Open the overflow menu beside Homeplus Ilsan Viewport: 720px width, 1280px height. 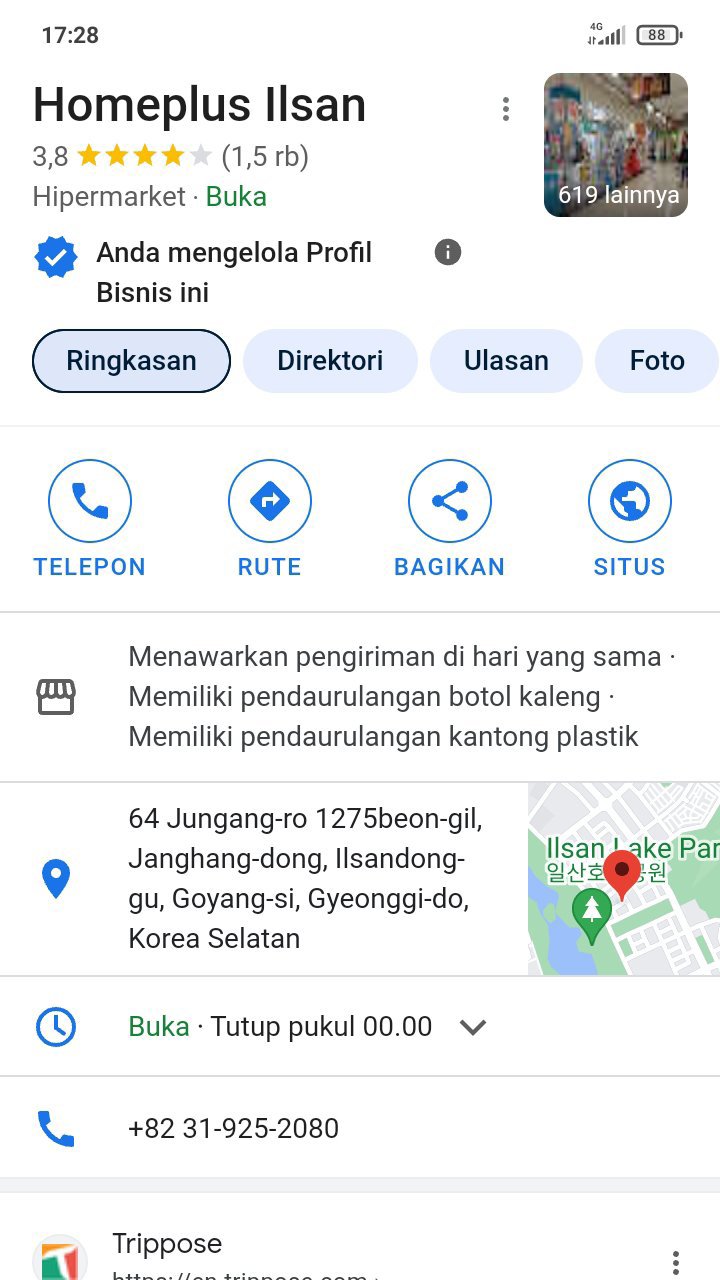(x=506, y=108)
